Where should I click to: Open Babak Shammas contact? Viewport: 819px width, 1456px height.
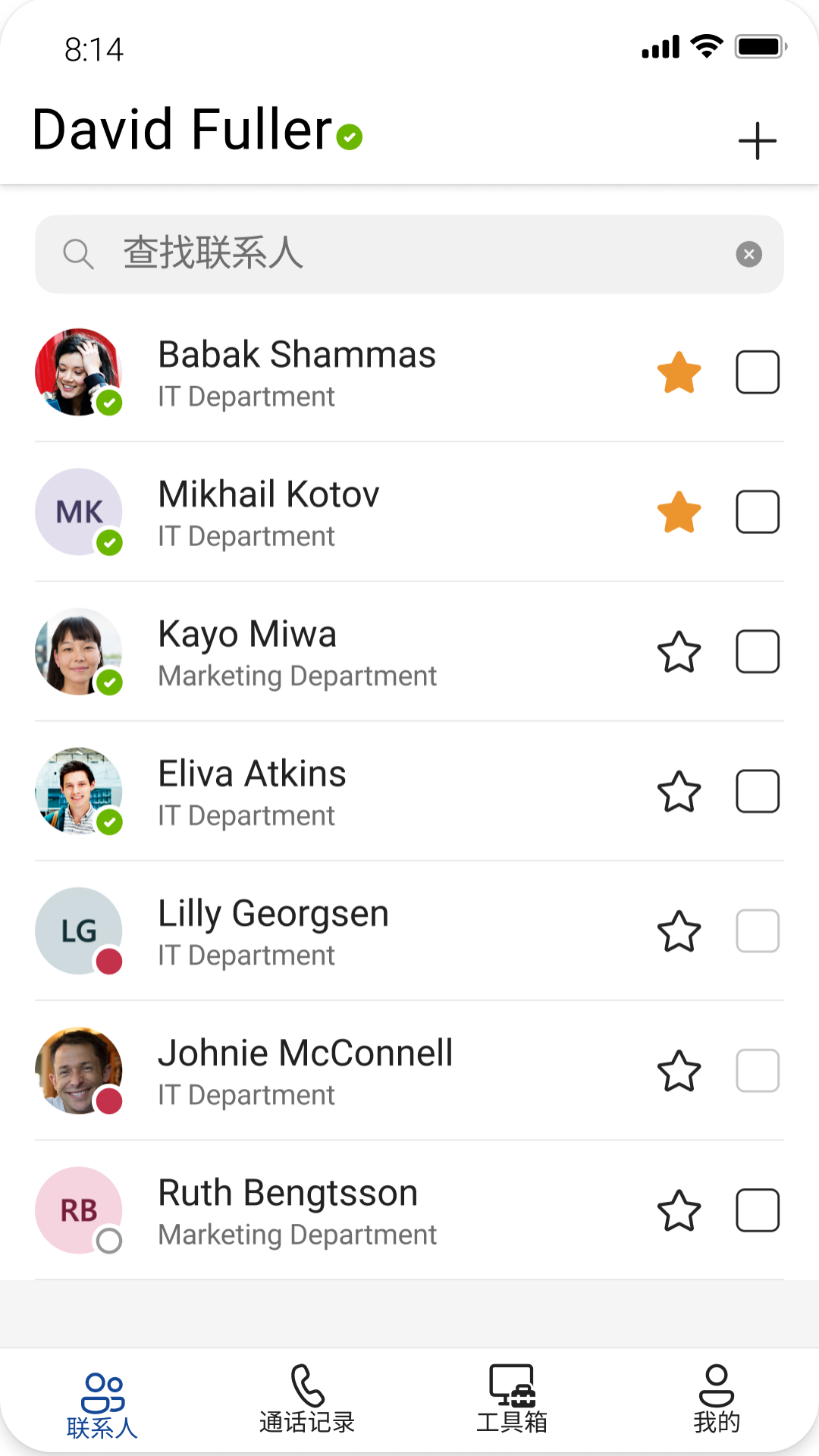[297, 372]
